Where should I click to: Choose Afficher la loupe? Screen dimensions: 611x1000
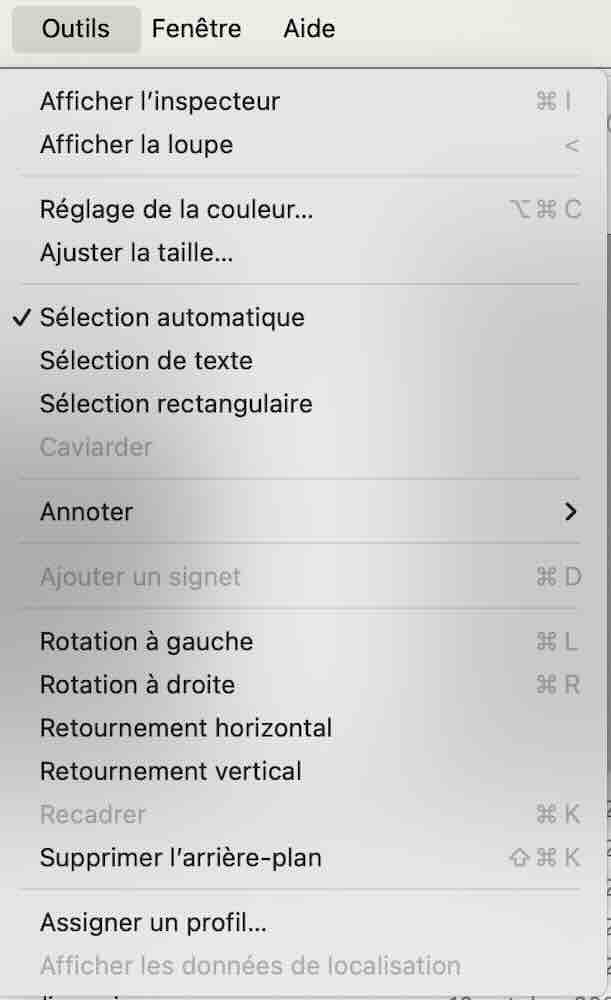point(302,145)
